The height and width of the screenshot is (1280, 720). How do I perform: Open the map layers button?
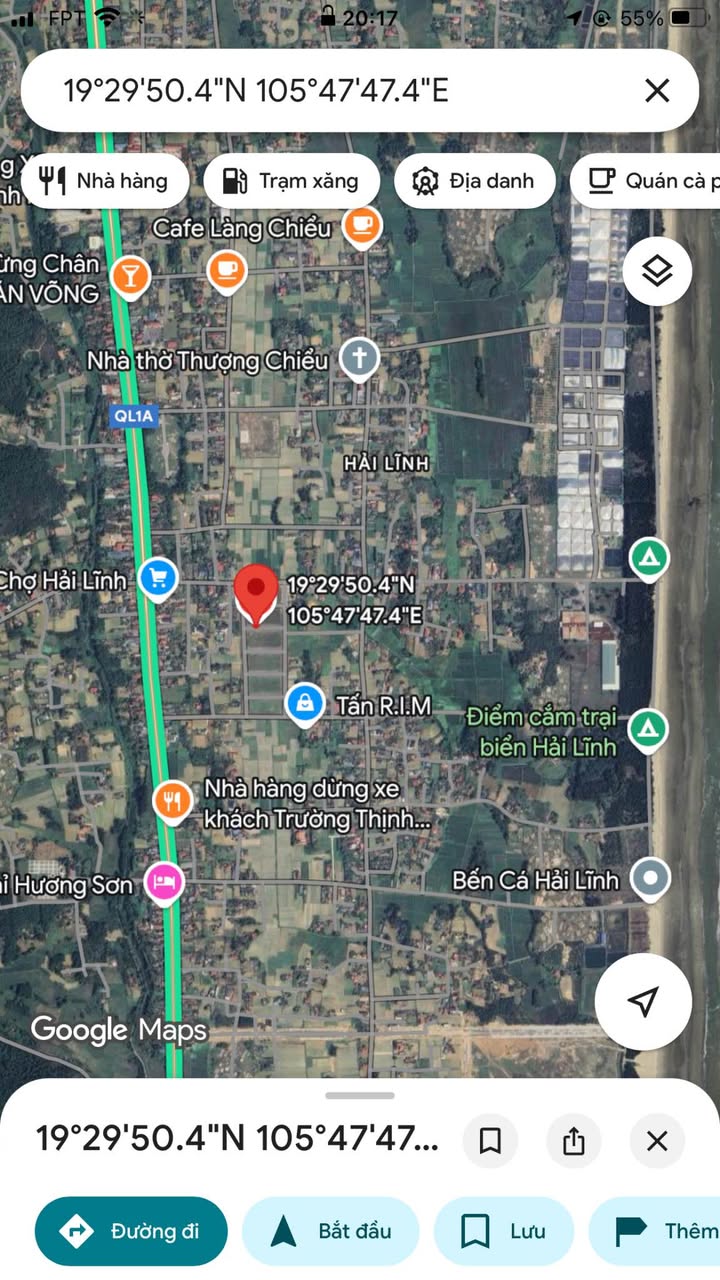click(656, 271)
